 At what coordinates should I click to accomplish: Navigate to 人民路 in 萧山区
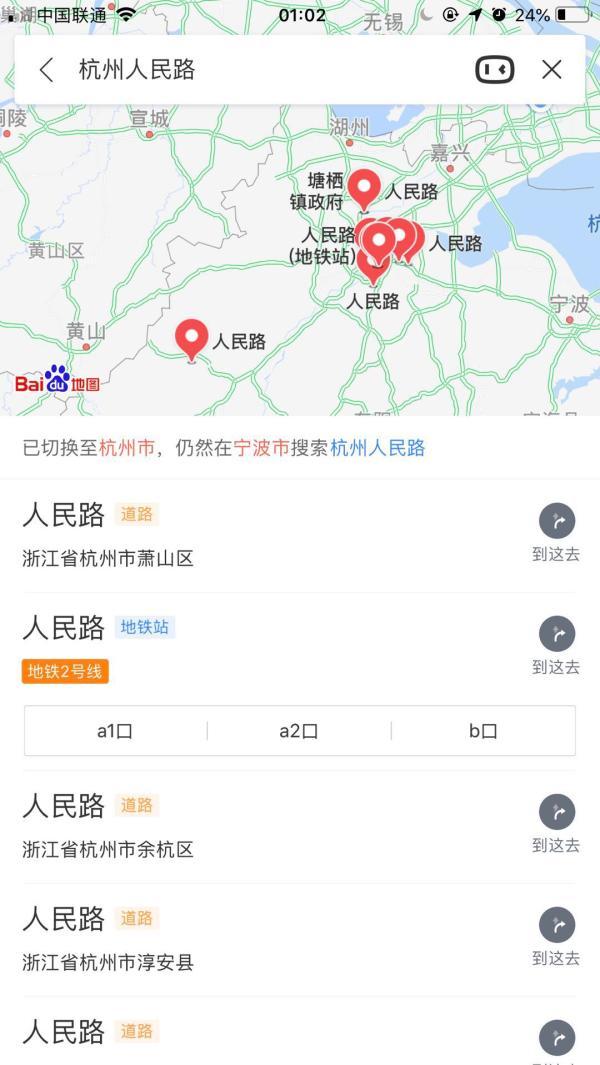556,533
